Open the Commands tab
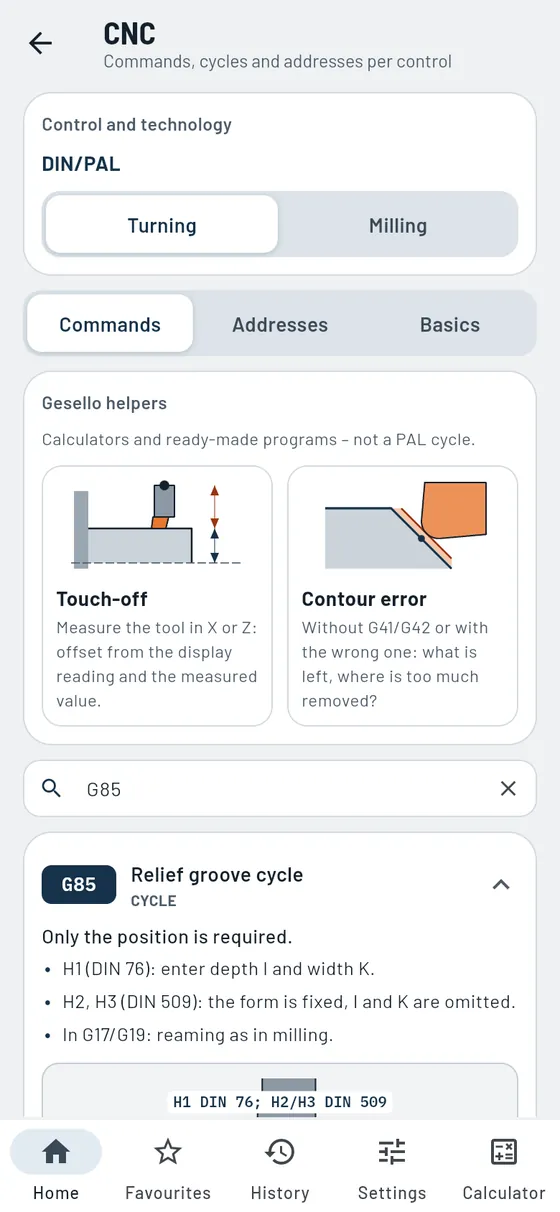Viewport: 560px width, 1212px height. (x=110, y=324)
